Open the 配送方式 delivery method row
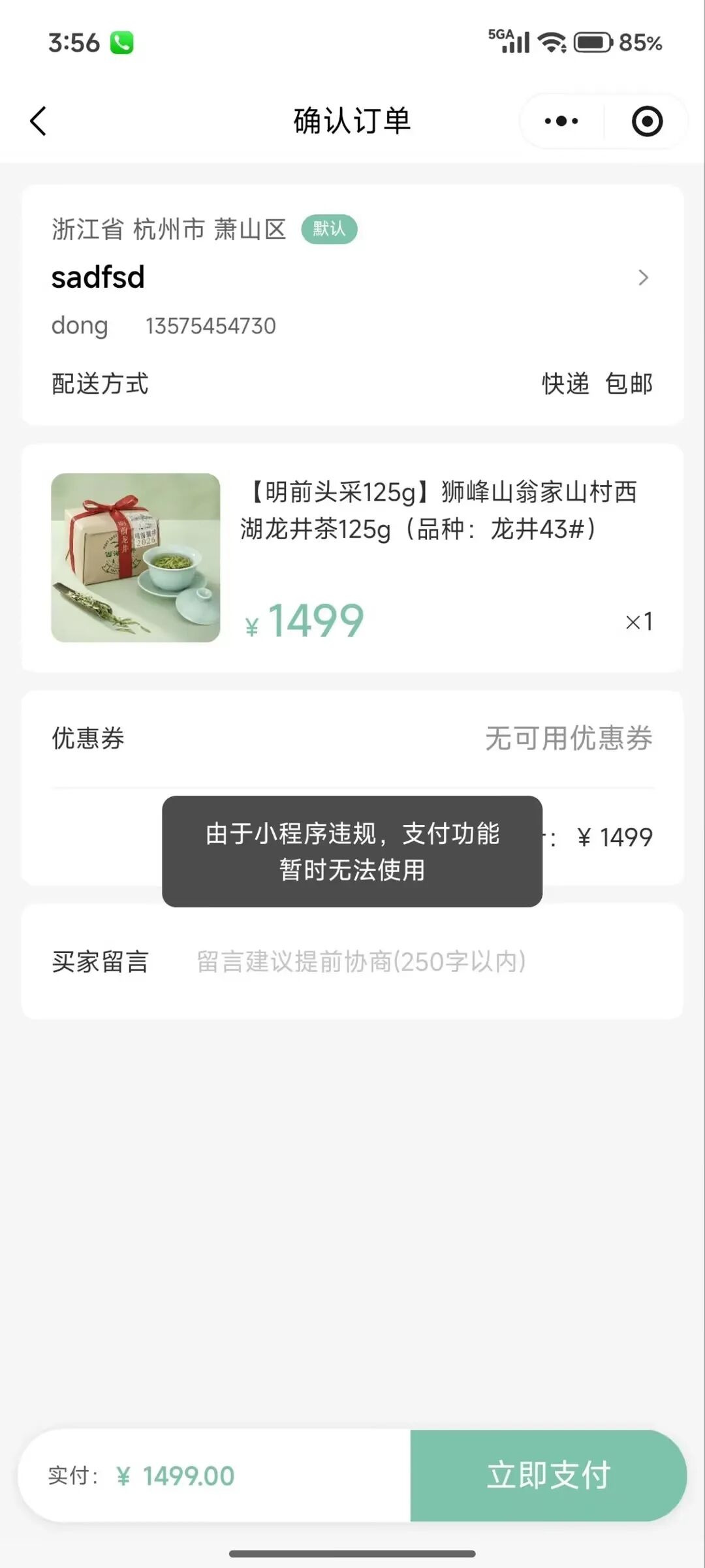 [352, 384]
